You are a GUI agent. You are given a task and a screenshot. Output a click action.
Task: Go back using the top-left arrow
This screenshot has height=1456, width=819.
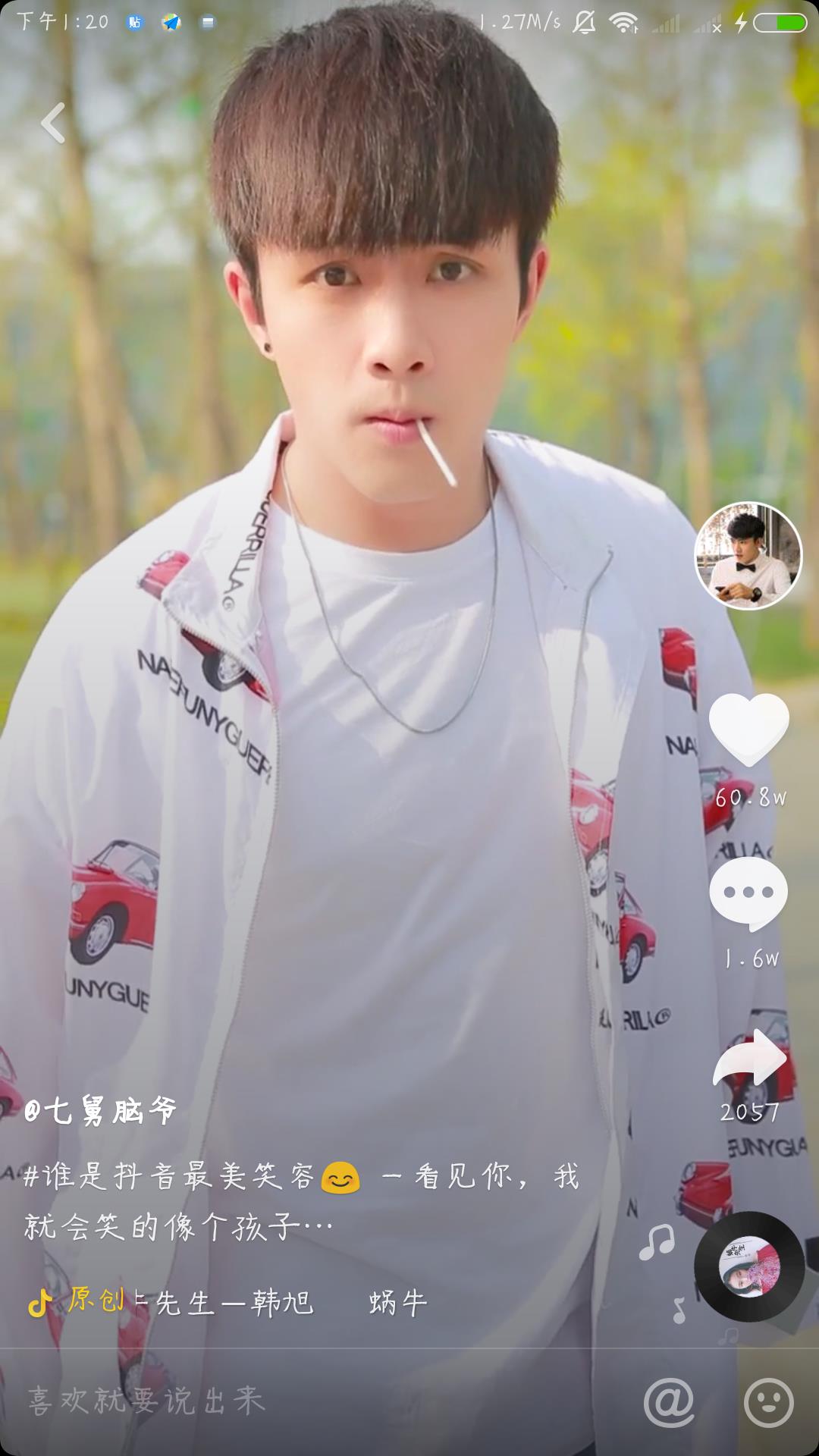click(53, 123)
